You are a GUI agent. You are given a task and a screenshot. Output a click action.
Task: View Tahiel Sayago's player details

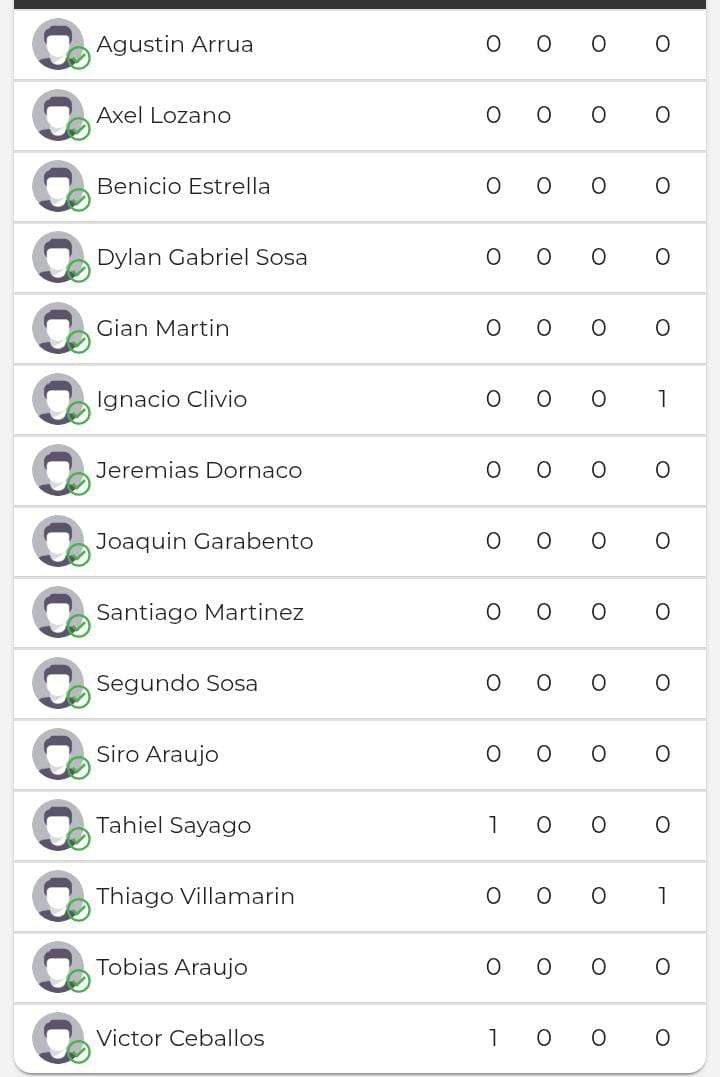174,825
